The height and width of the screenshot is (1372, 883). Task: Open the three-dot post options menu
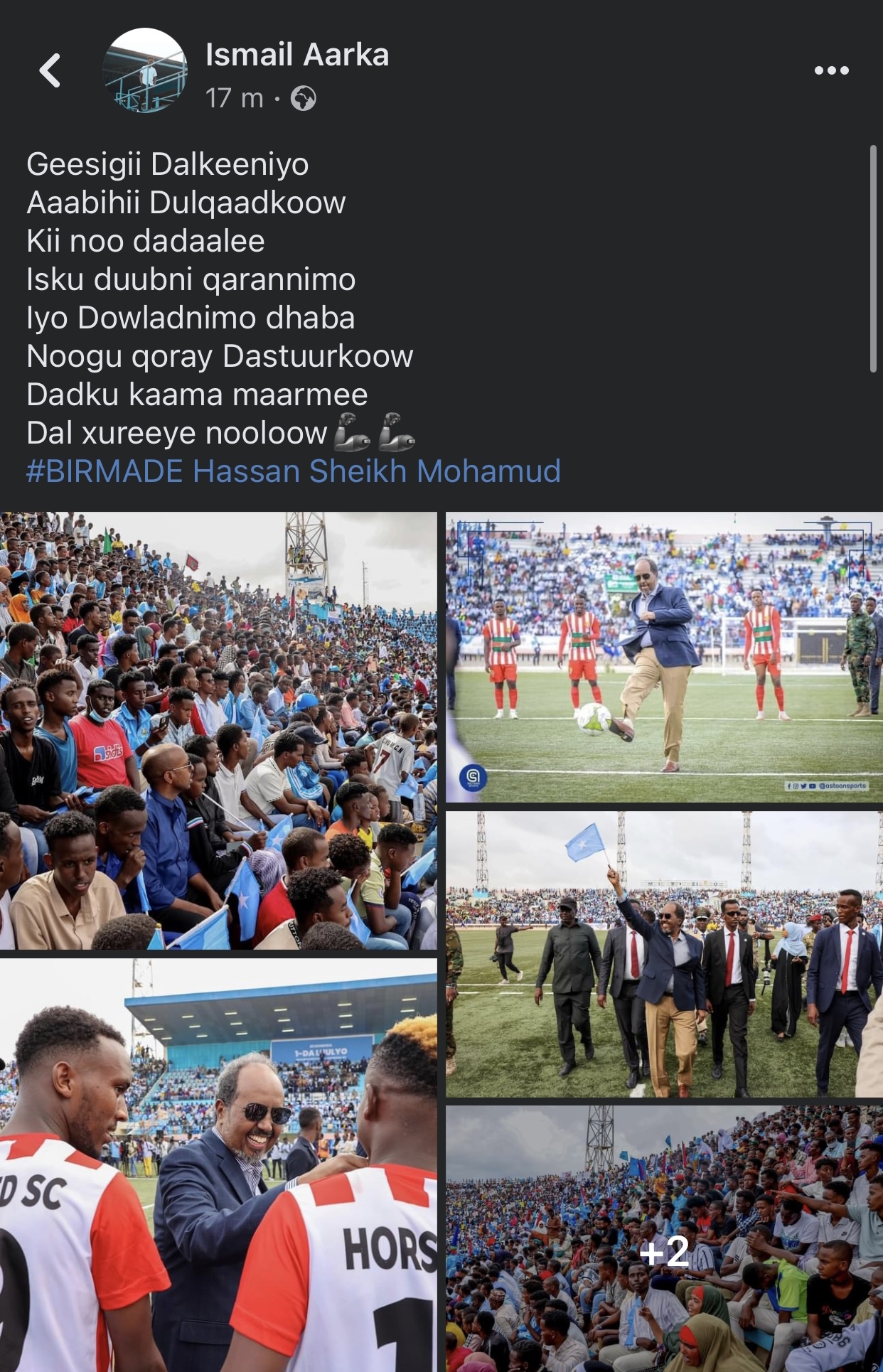coord(831,70)
